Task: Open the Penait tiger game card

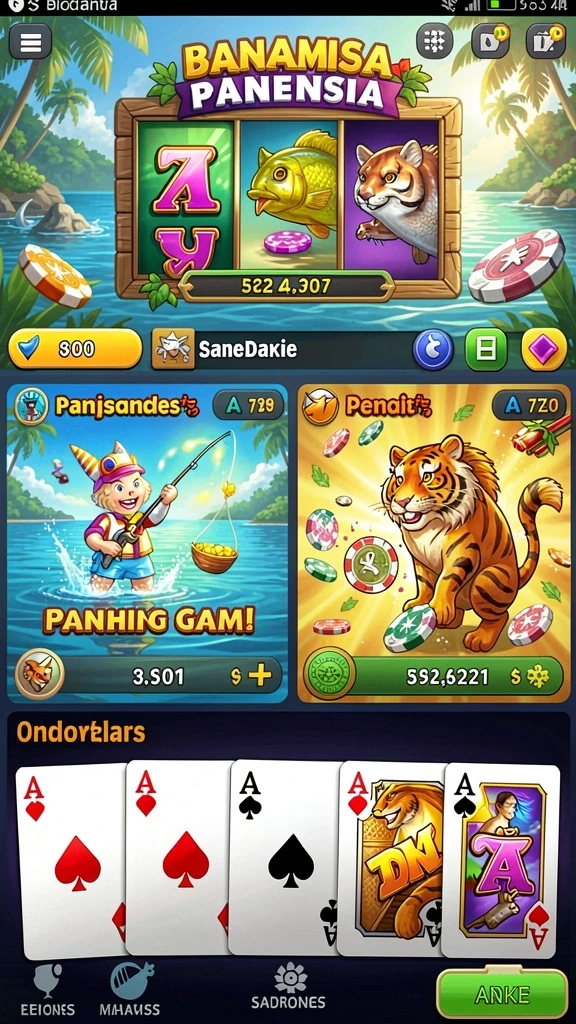Action: click(434, 543)
